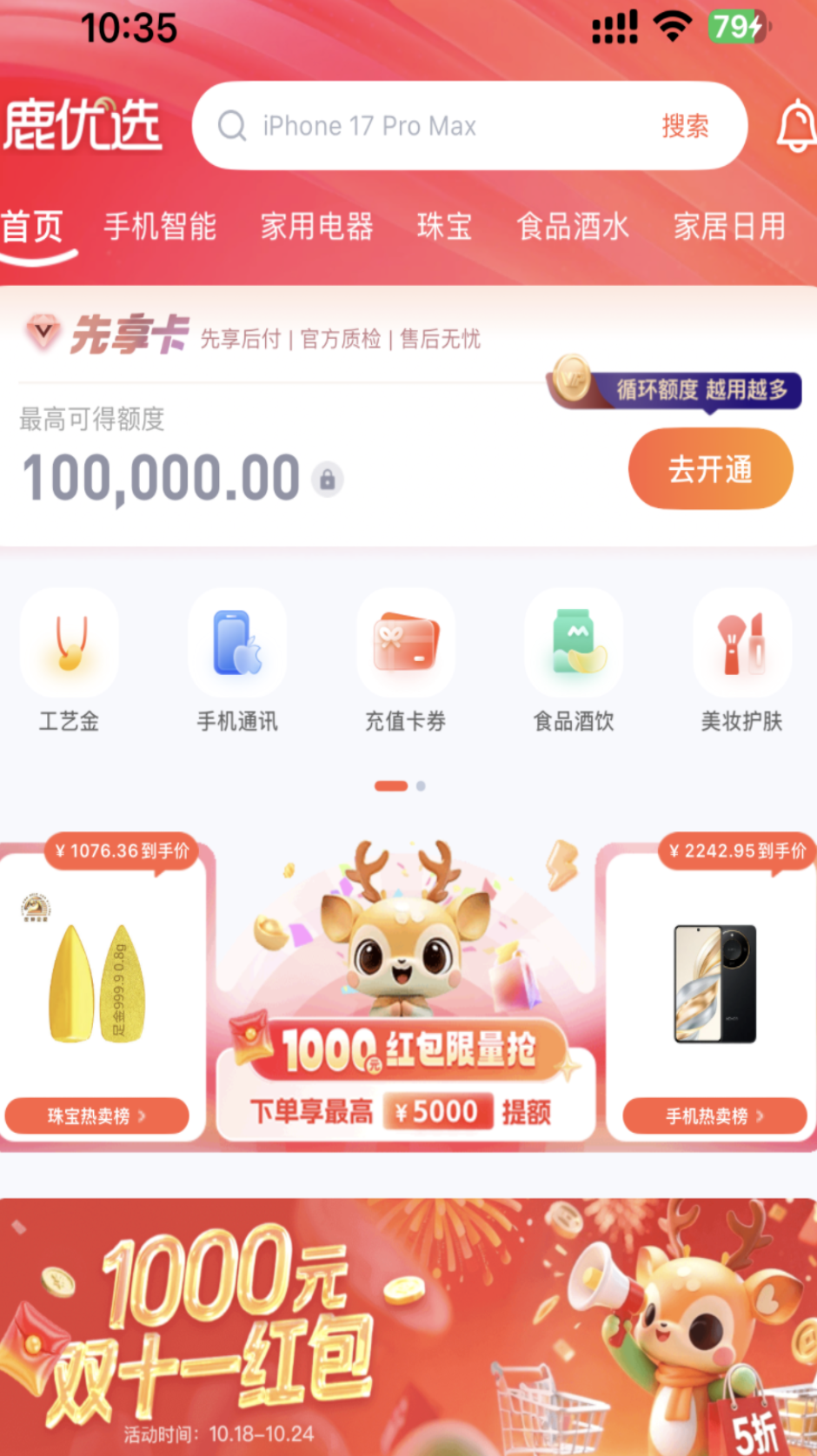Image resolution: width=817 pixels, height=1456 pixels.
Task: Open the 食品酒水 tab
Action: 572,227
